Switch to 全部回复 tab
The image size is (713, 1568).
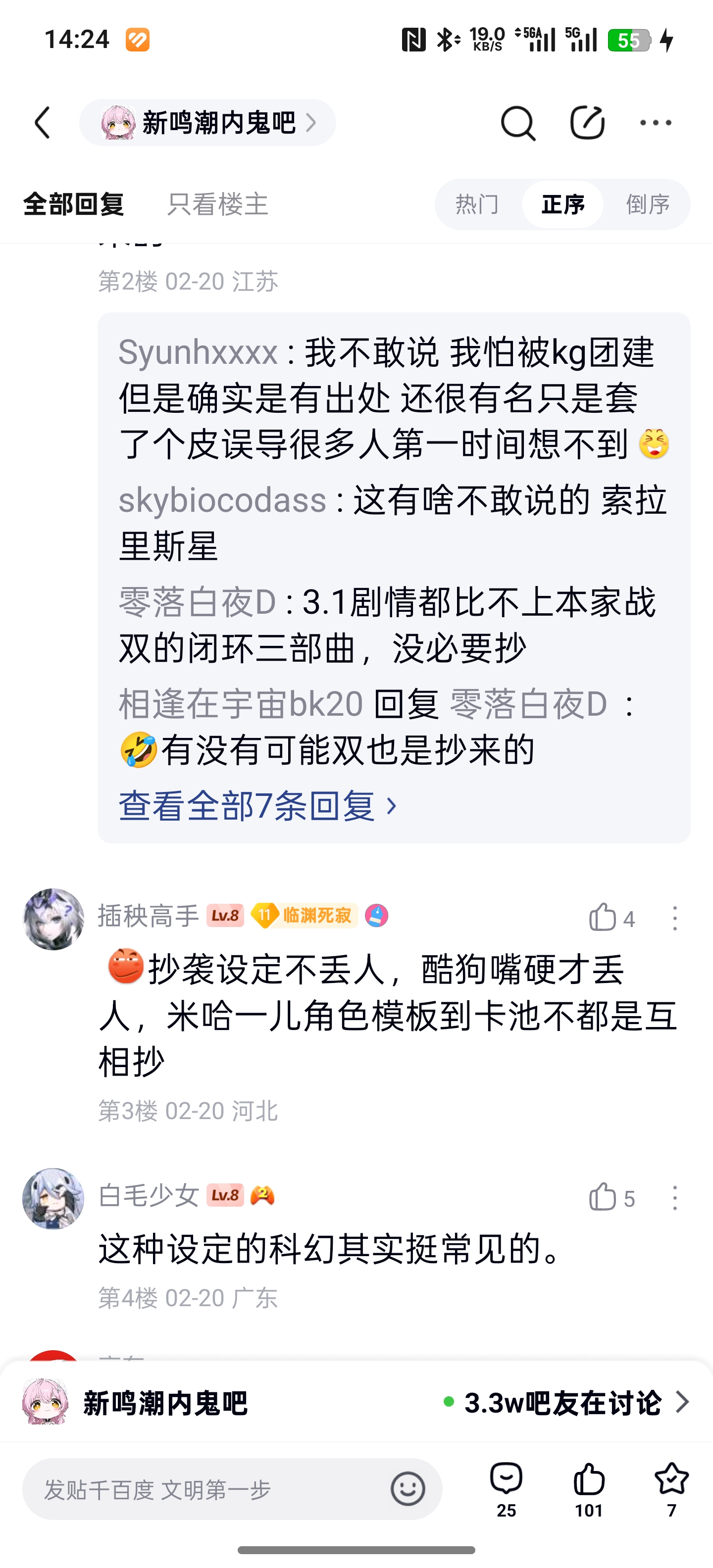pos(74,204)
